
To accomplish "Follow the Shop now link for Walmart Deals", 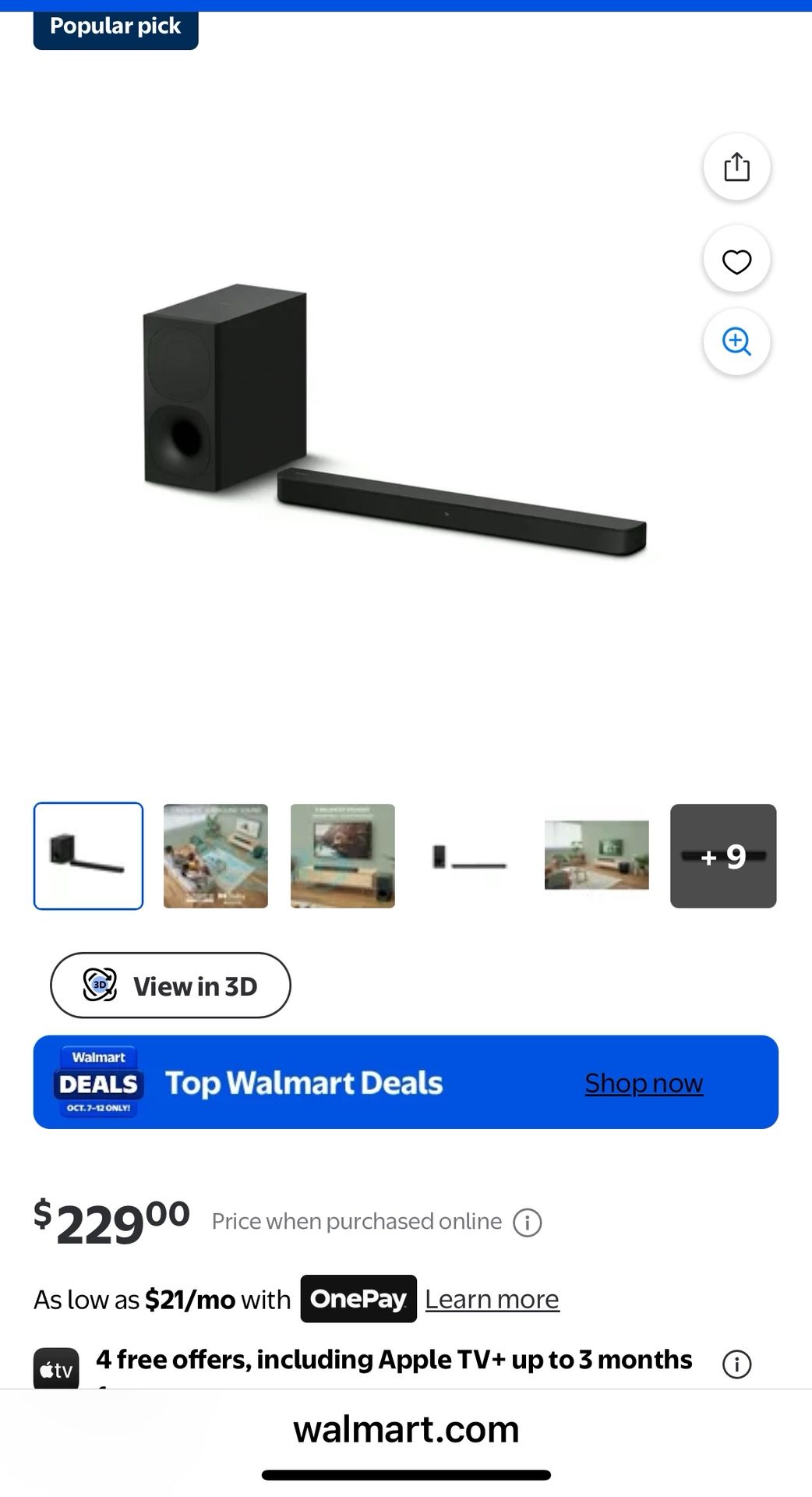I will (x=644, y=1083).
